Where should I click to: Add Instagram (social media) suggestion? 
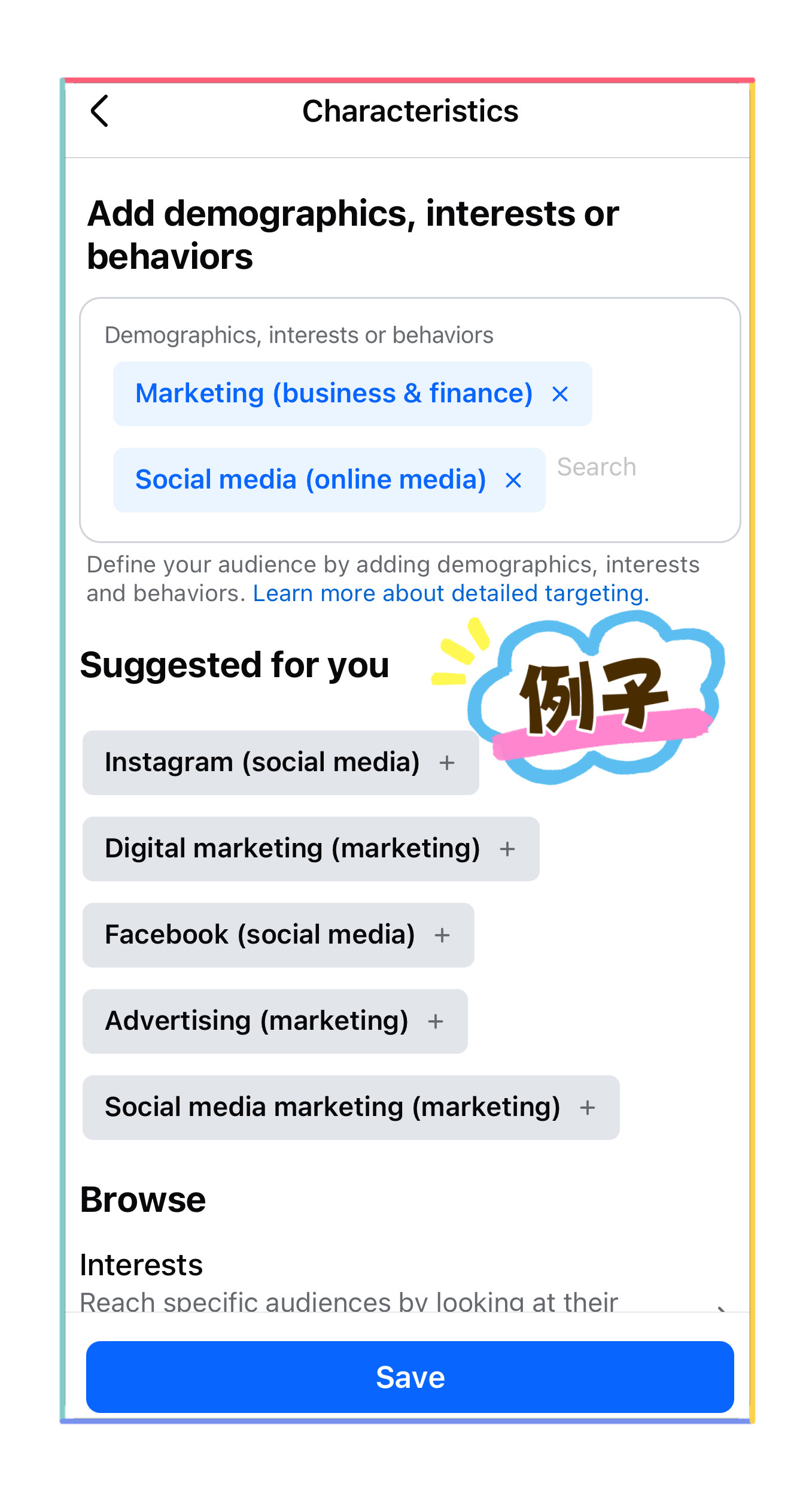(446, 763)
